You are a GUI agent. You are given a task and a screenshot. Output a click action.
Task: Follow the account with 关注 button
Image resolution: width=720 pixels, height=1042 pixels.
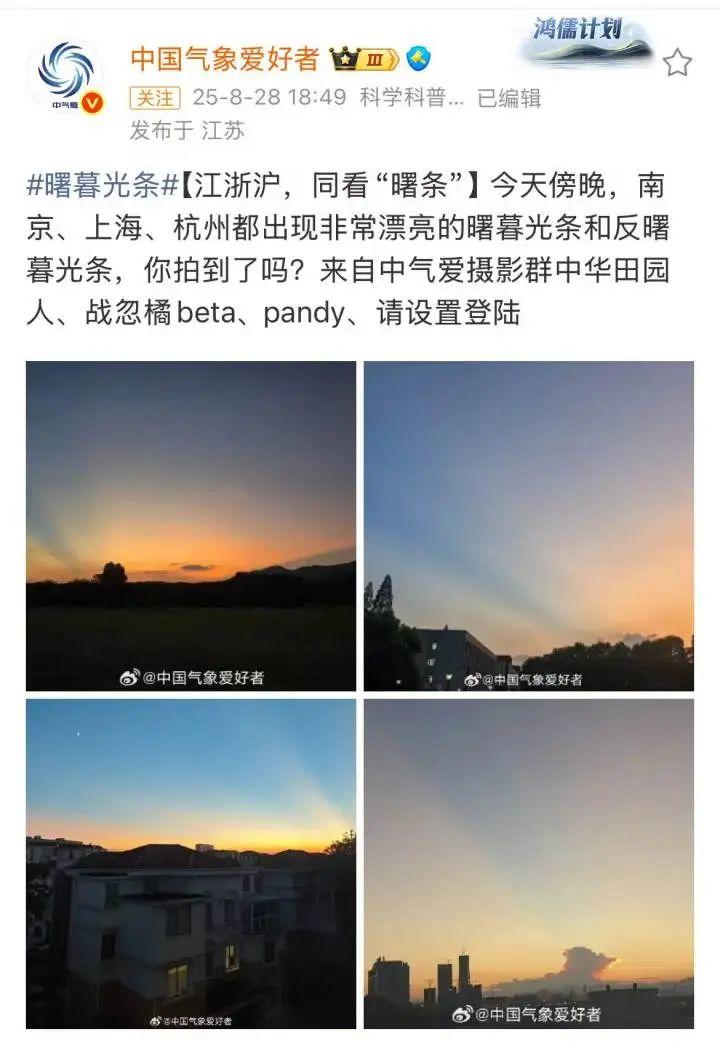click(x=153, y=97)
